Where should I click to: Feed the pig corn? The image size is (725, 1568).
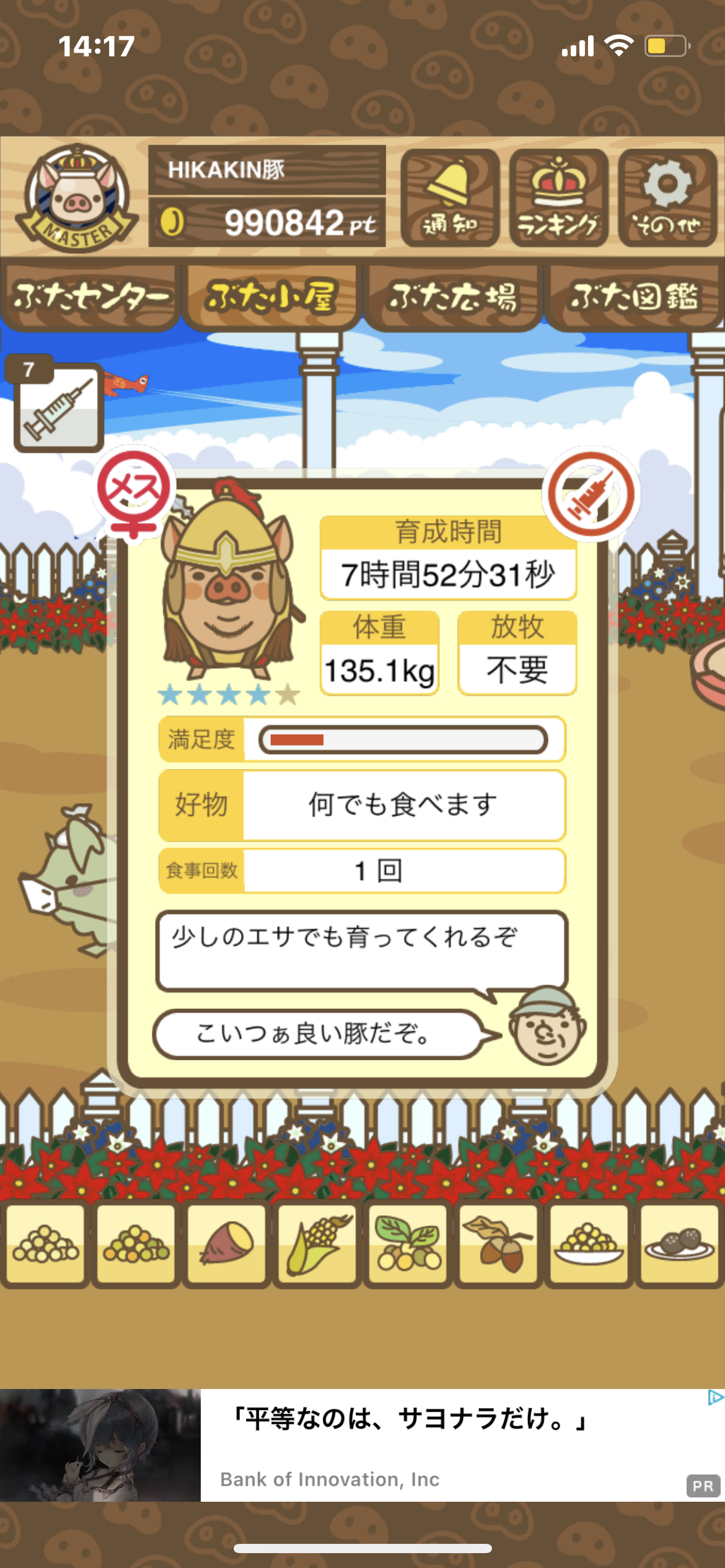pyautogui.click(x=317, y=1244)
